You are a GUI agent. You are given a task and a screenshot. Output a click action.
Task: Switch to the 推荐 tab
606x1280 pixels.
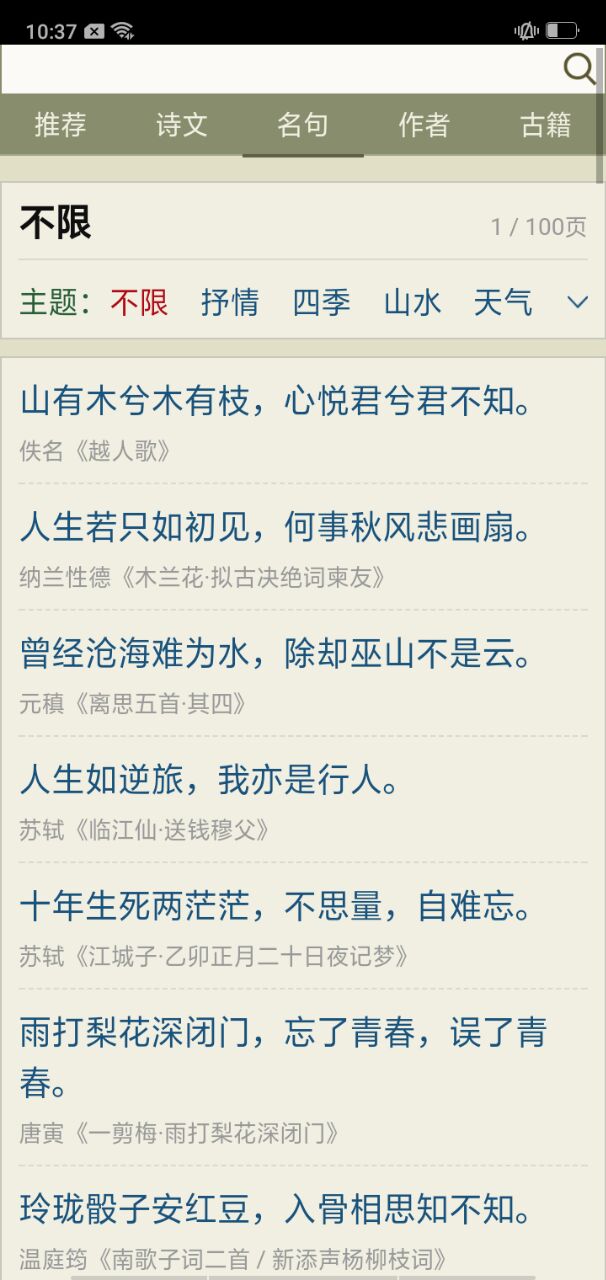point(60,125)
